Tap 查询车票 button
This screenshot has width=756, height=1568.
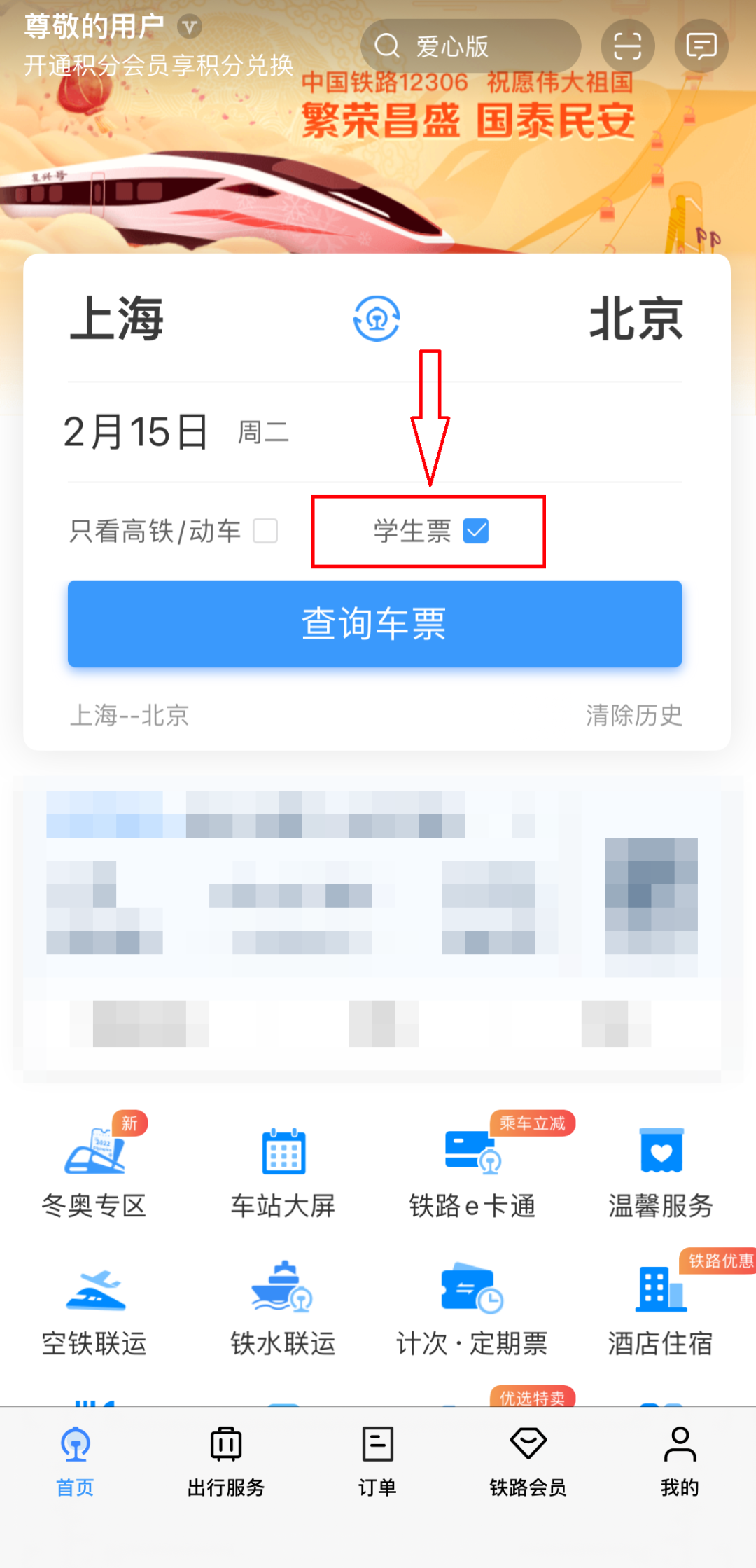pos(374,623)
